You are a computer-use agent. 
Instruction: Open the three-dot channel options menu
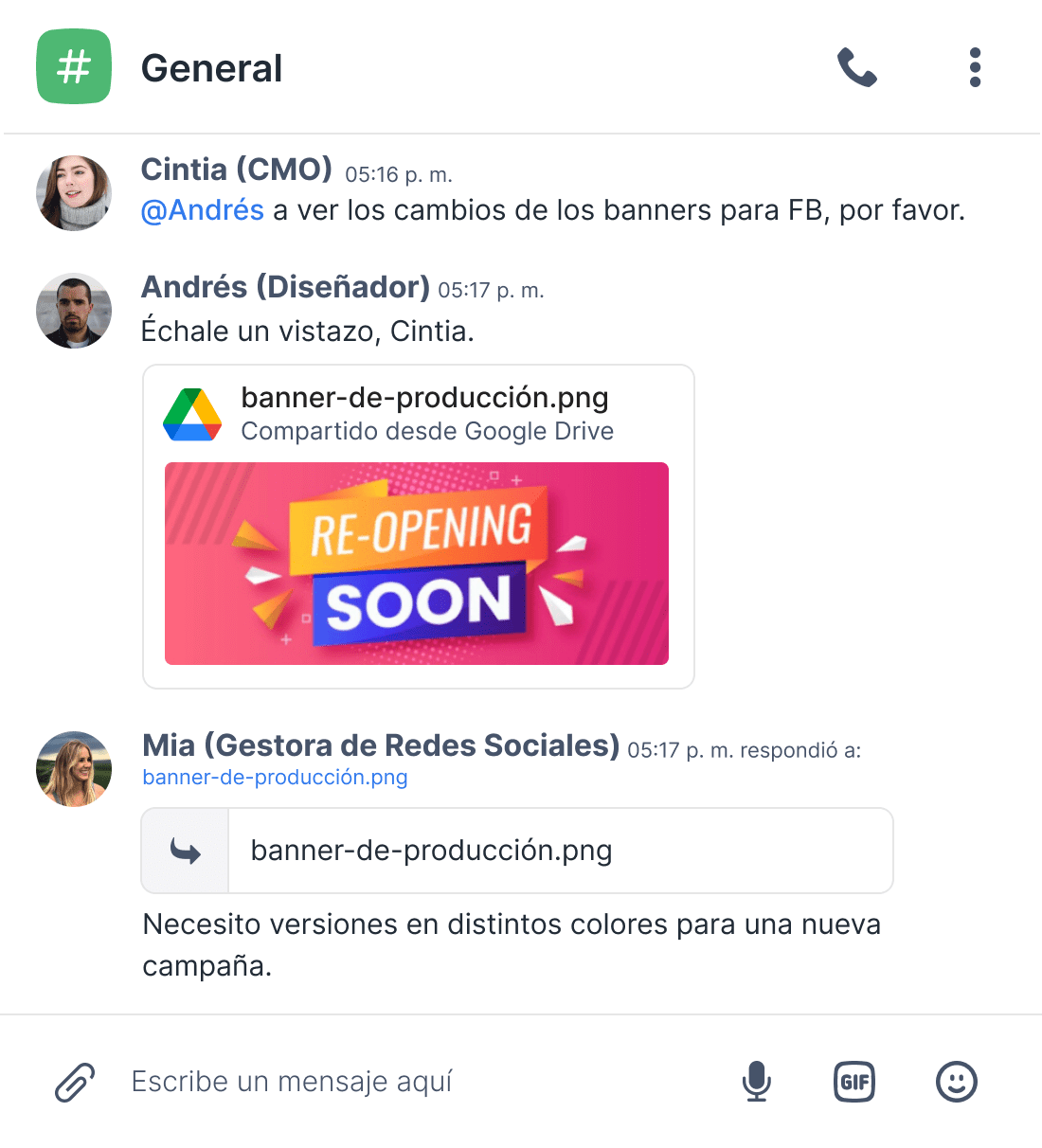click(x=974, y=67)
